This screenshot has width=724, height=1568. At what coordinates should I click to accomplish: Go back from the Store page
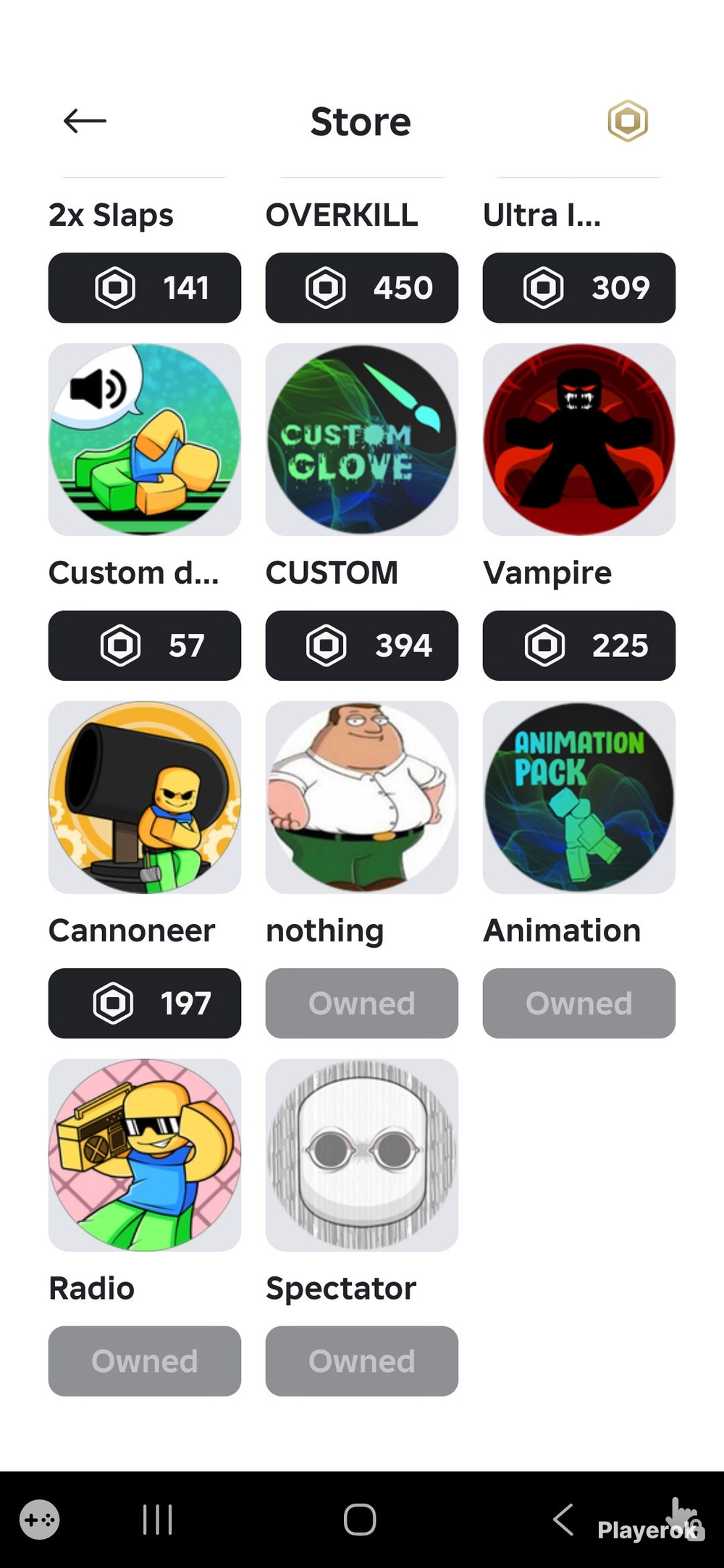85,121
